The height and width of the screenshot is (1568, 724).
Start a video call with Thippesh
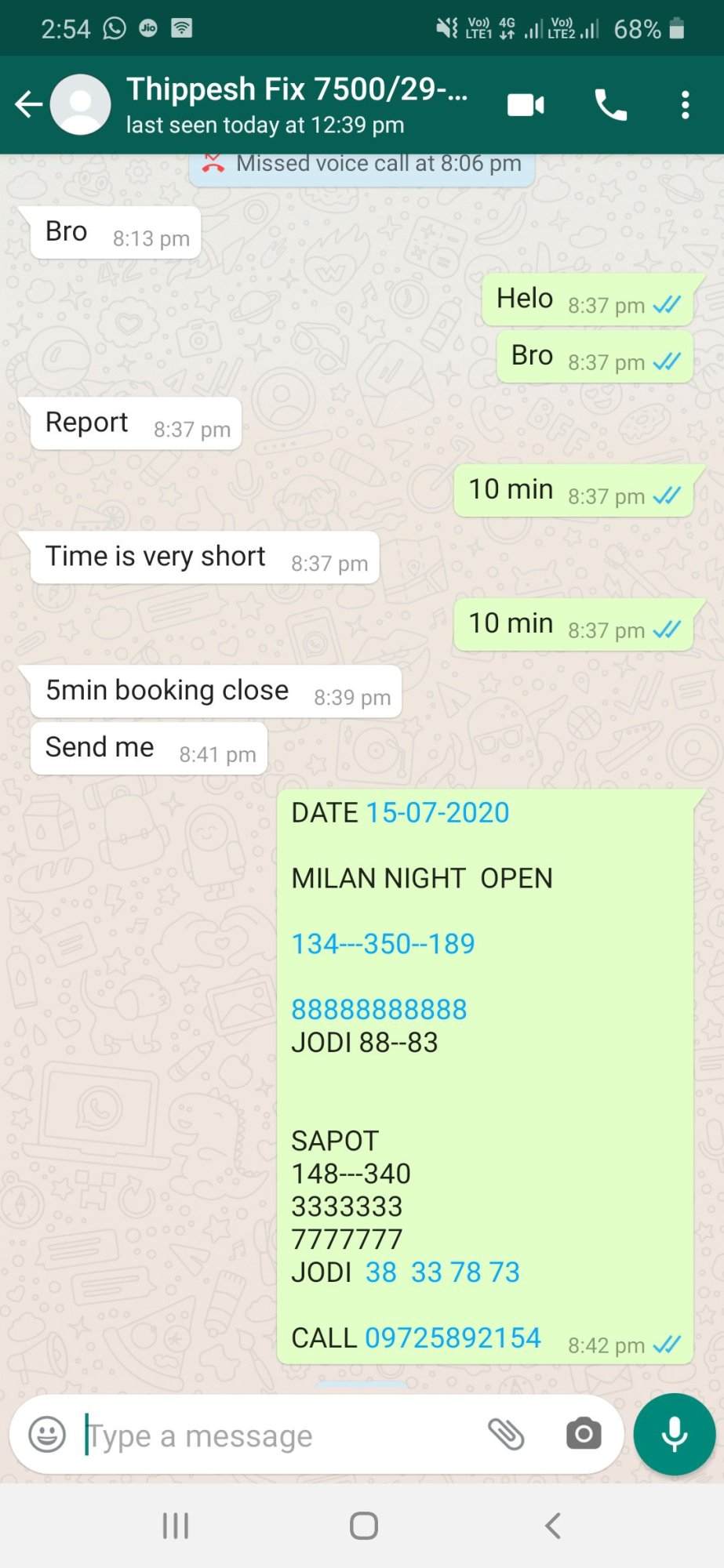tap(526, 104)
